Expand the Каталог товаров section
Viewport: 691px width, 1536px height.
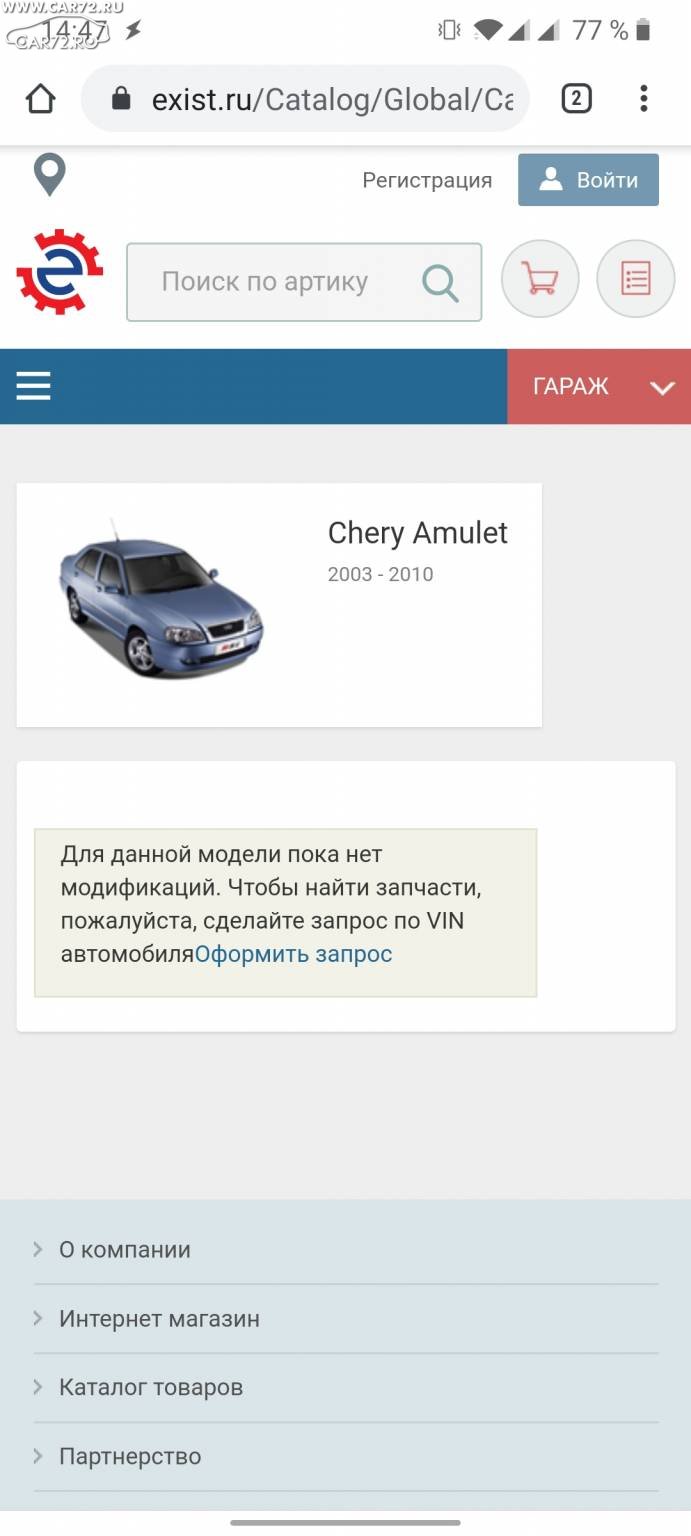click(x=346, y=1388)
